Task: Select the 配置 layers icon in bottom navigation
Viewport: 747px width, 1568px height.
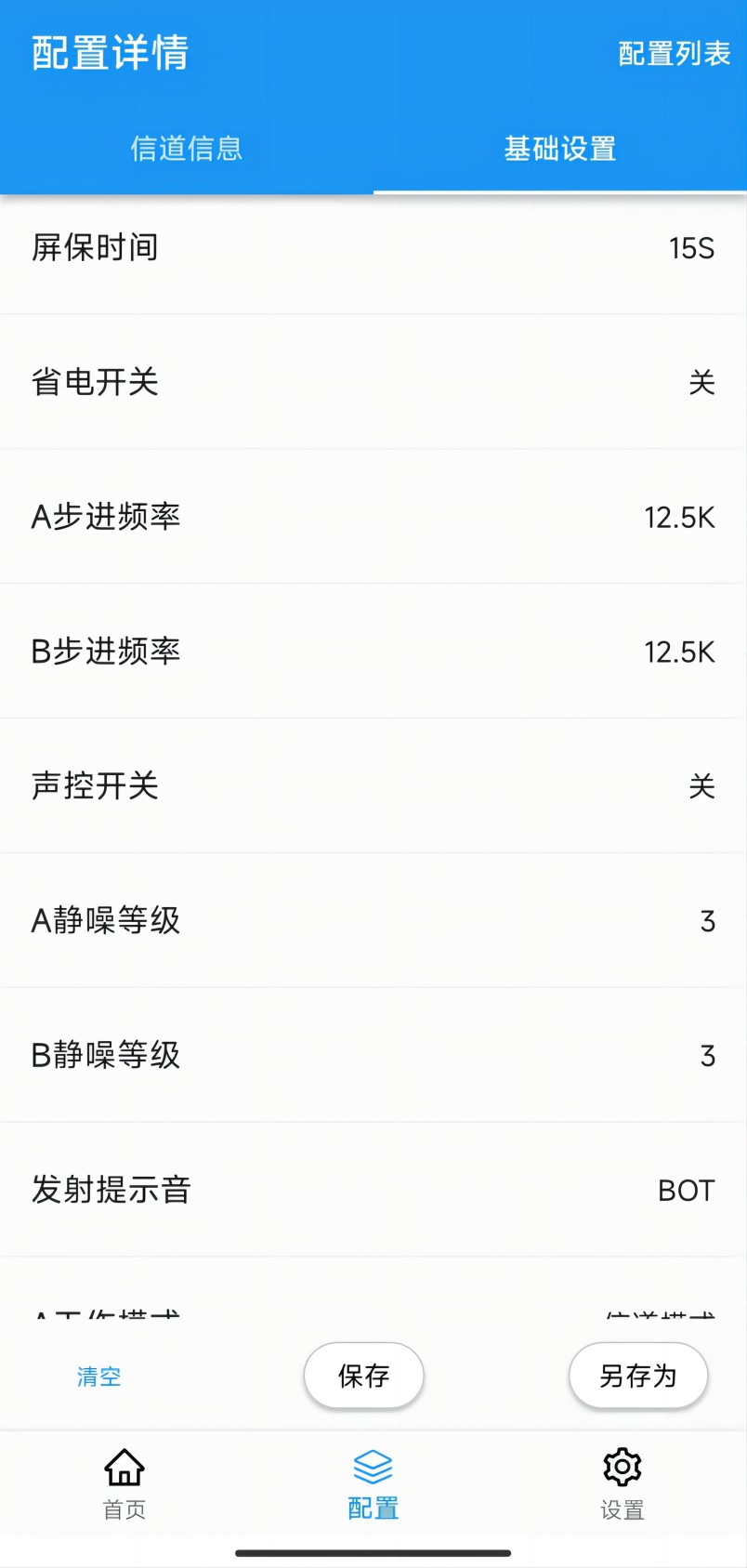Action: (x=372, y=1482)
